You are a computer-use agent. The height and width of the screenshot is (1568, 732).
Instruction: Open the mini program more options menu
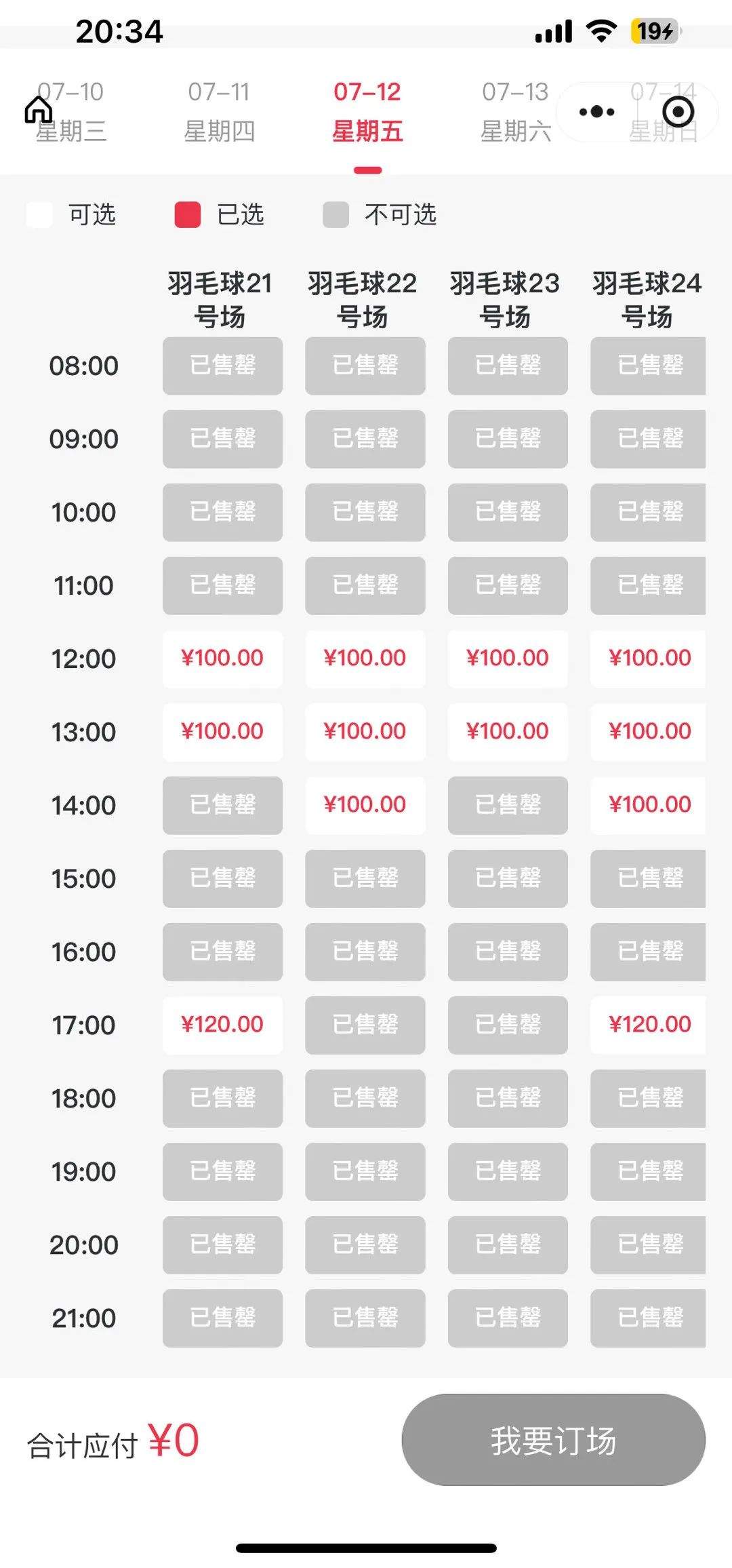click(596, 112)
